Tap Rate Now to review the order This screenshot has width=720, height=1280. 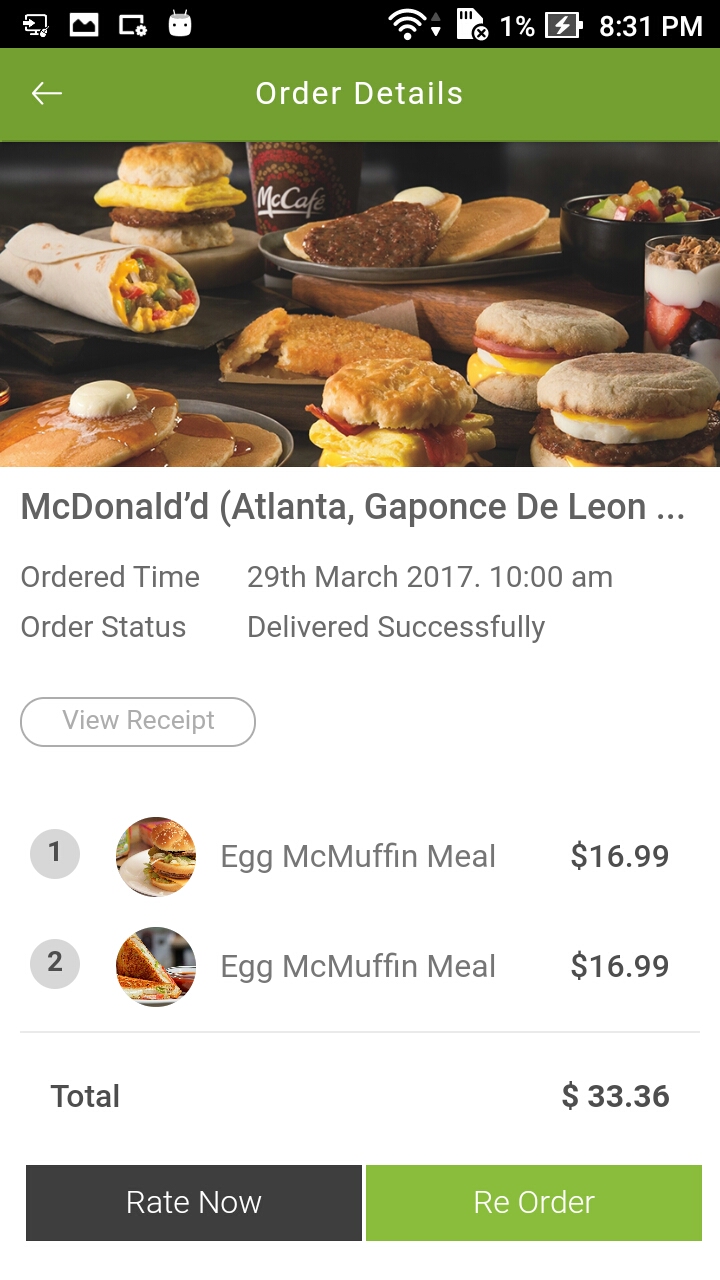tap(194, 1202)
